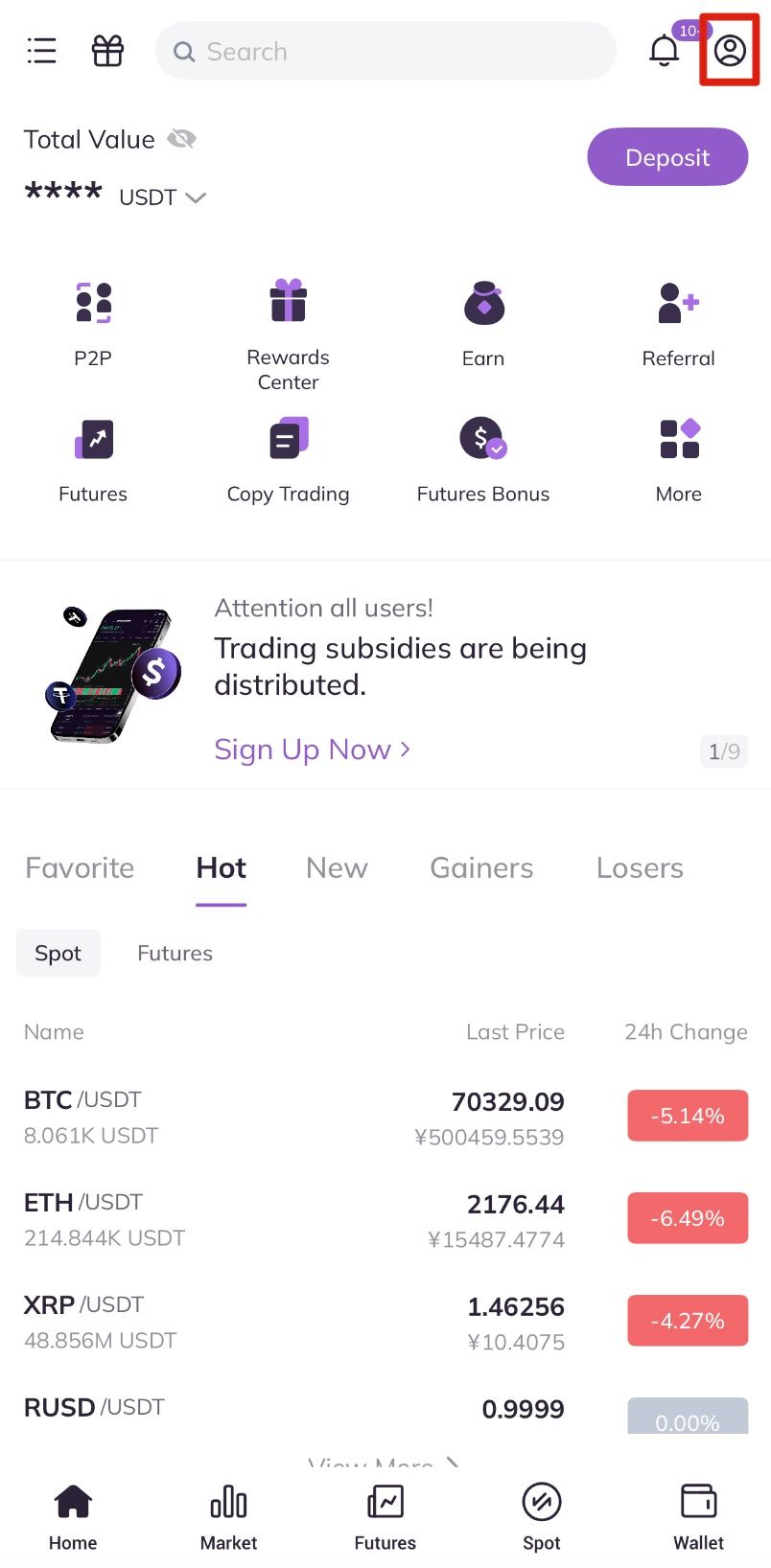Open the Wallet tab
Viewport: 771px width, 1568px height.
pos(698,1516)
